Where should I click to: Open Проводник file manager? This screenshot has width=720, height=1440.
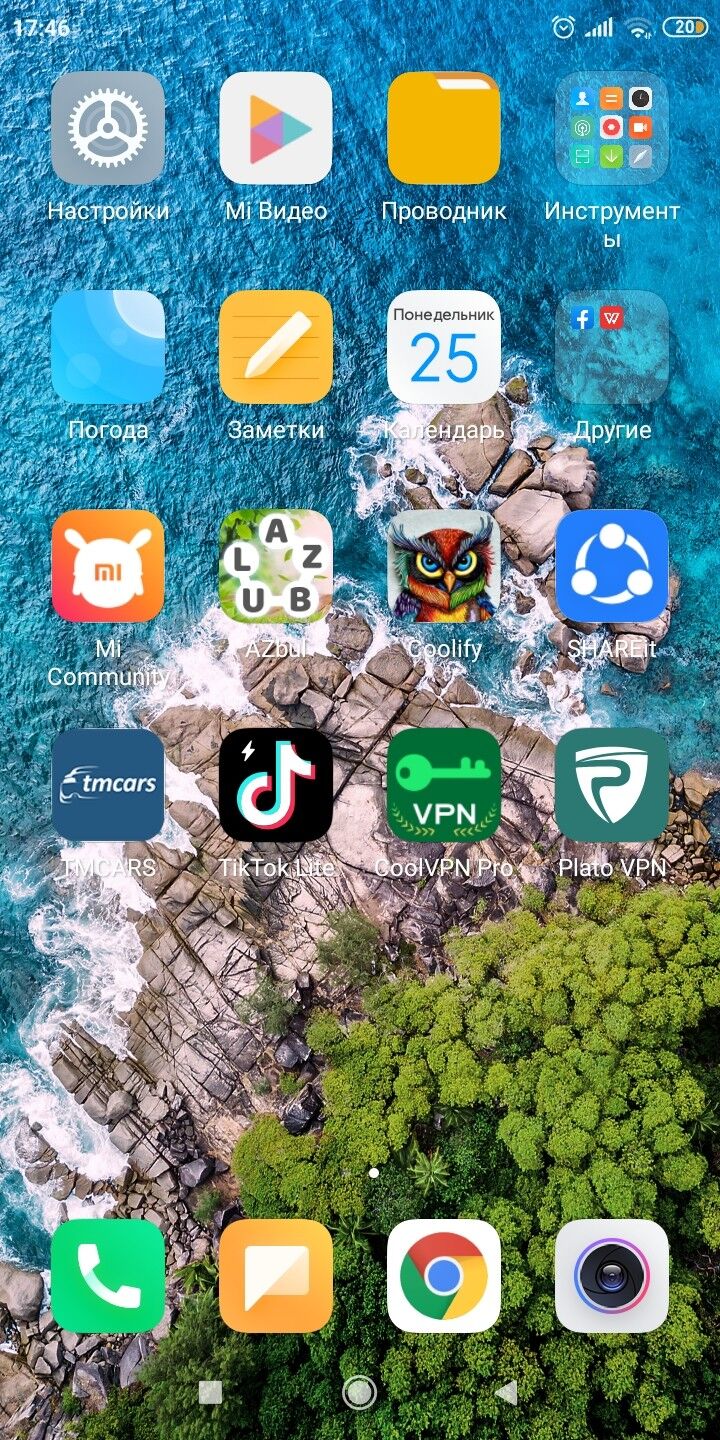(x=444, y=128)
